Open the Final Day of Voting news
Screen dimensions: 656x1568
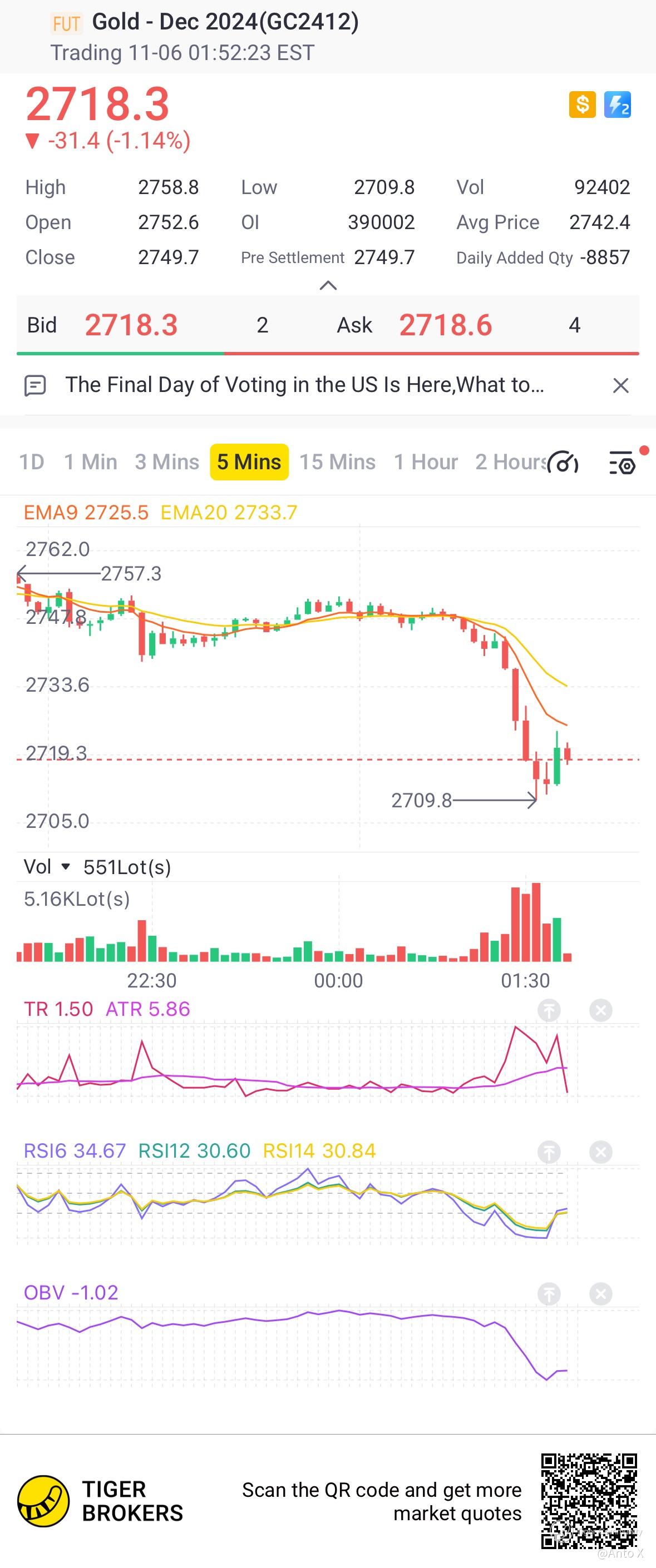tap(304, 385)
